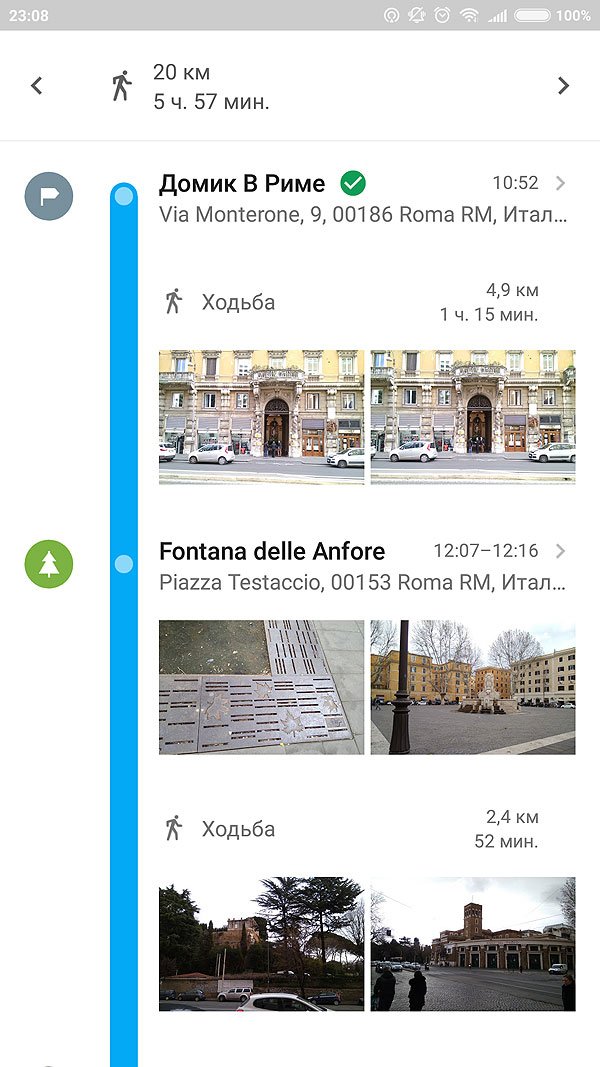Open the brick tower building photo

point(473,944)
